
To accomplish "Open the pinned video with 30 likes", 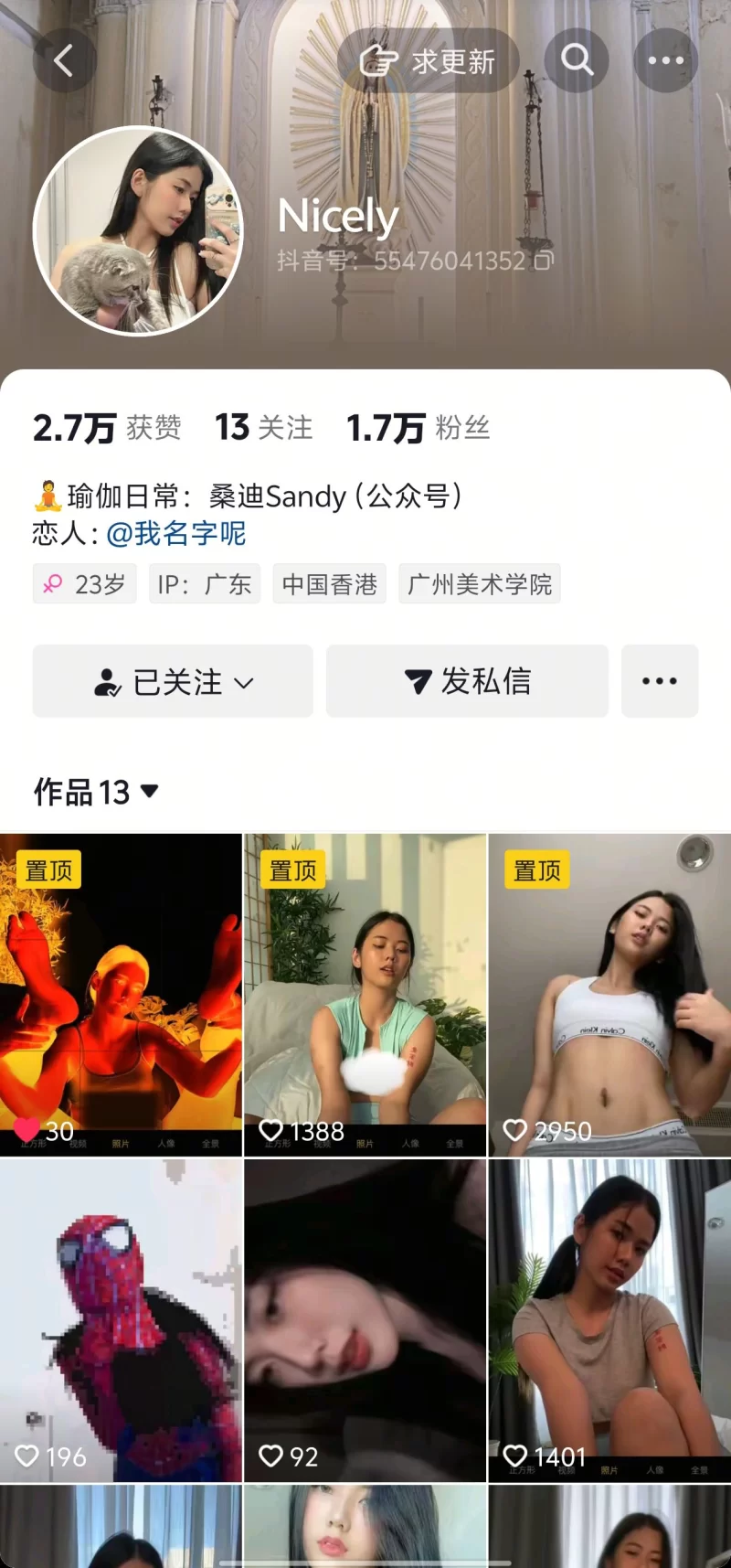I will [x=121, y=995].
